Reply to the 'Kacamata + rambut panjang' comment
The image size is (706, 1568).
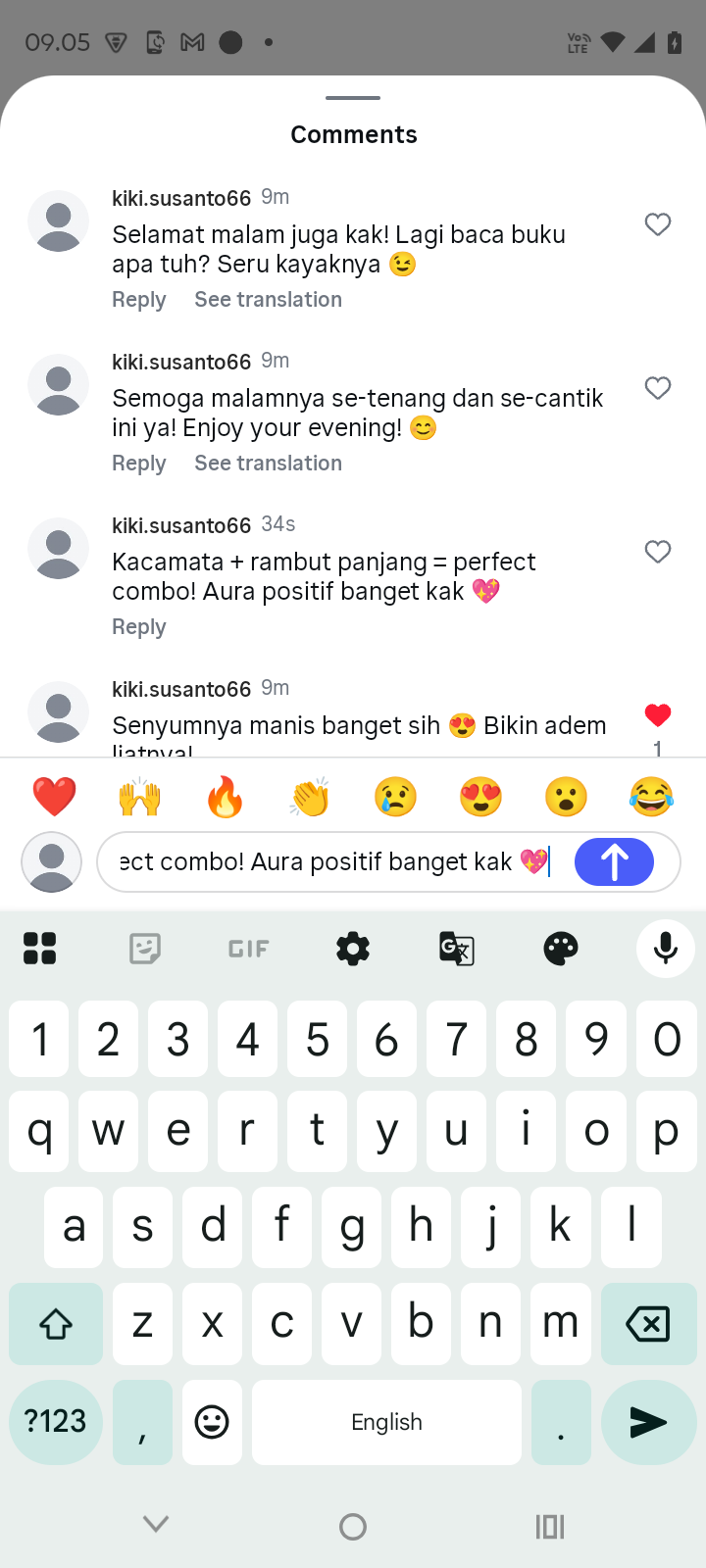(138, 627)
